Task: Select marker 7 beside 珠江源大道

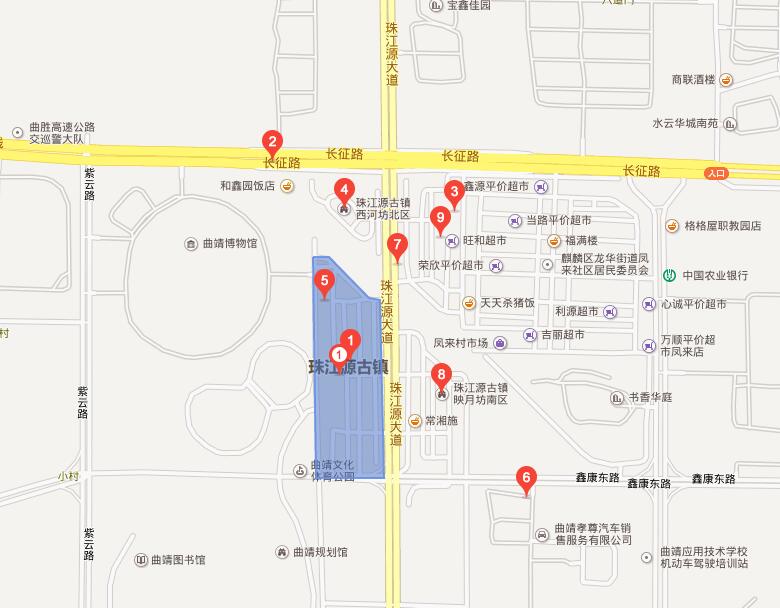Action: click(397, 244)
